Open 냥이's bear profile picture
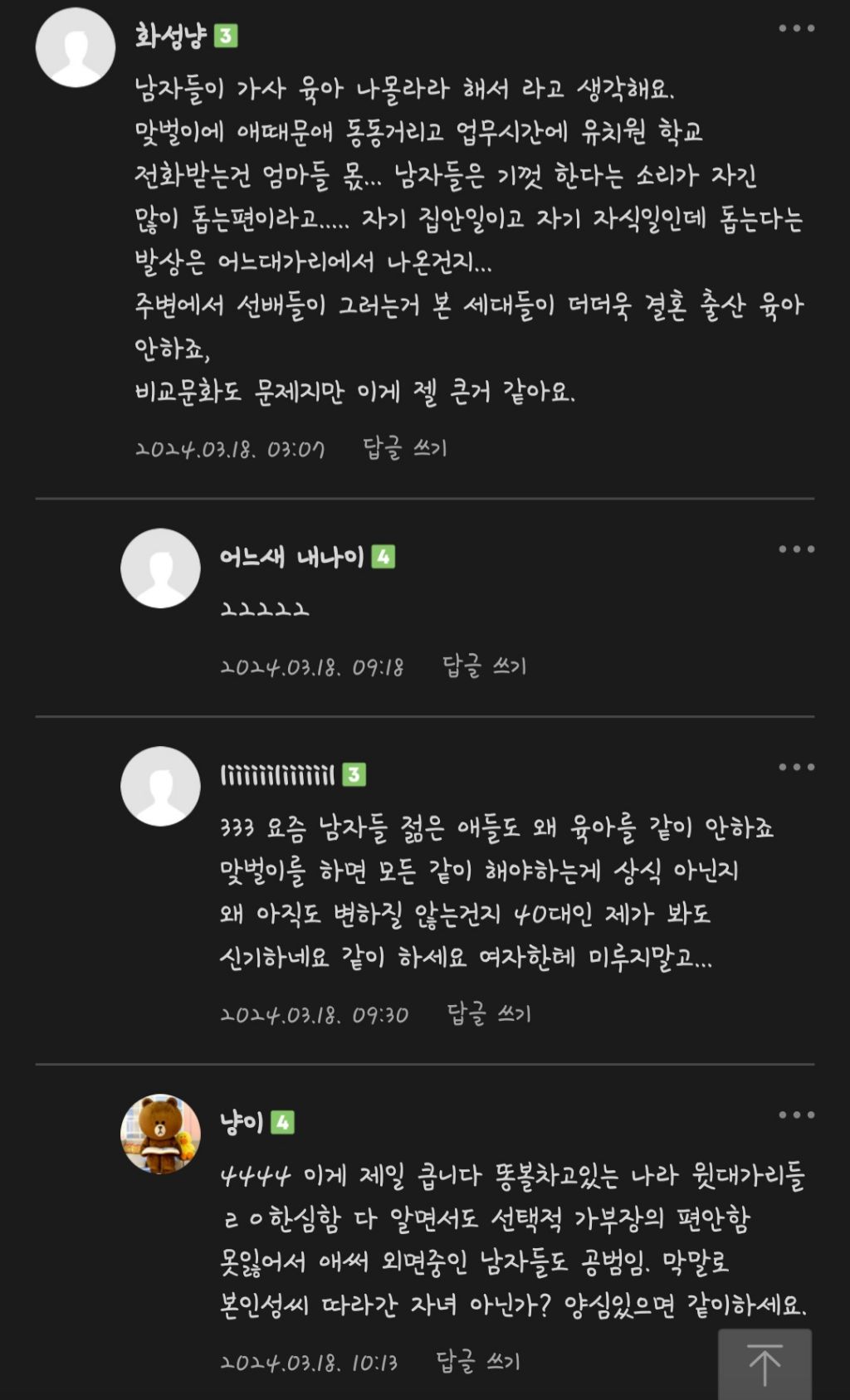The height and width of the screenshot is (1400, 850). pyautogui.click(x=160, y=1134)
